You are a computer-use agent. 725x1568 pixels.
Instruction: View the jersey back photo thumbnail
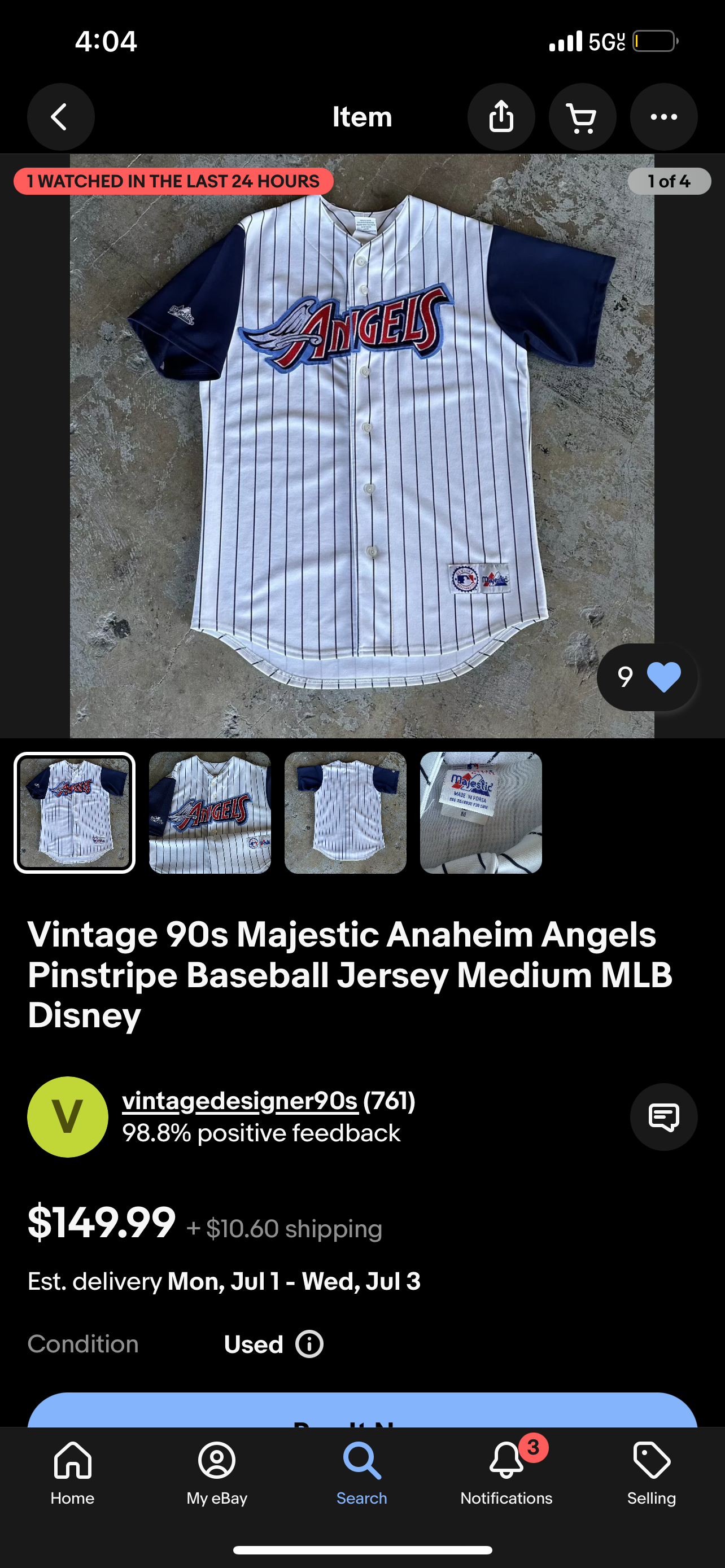345,813
